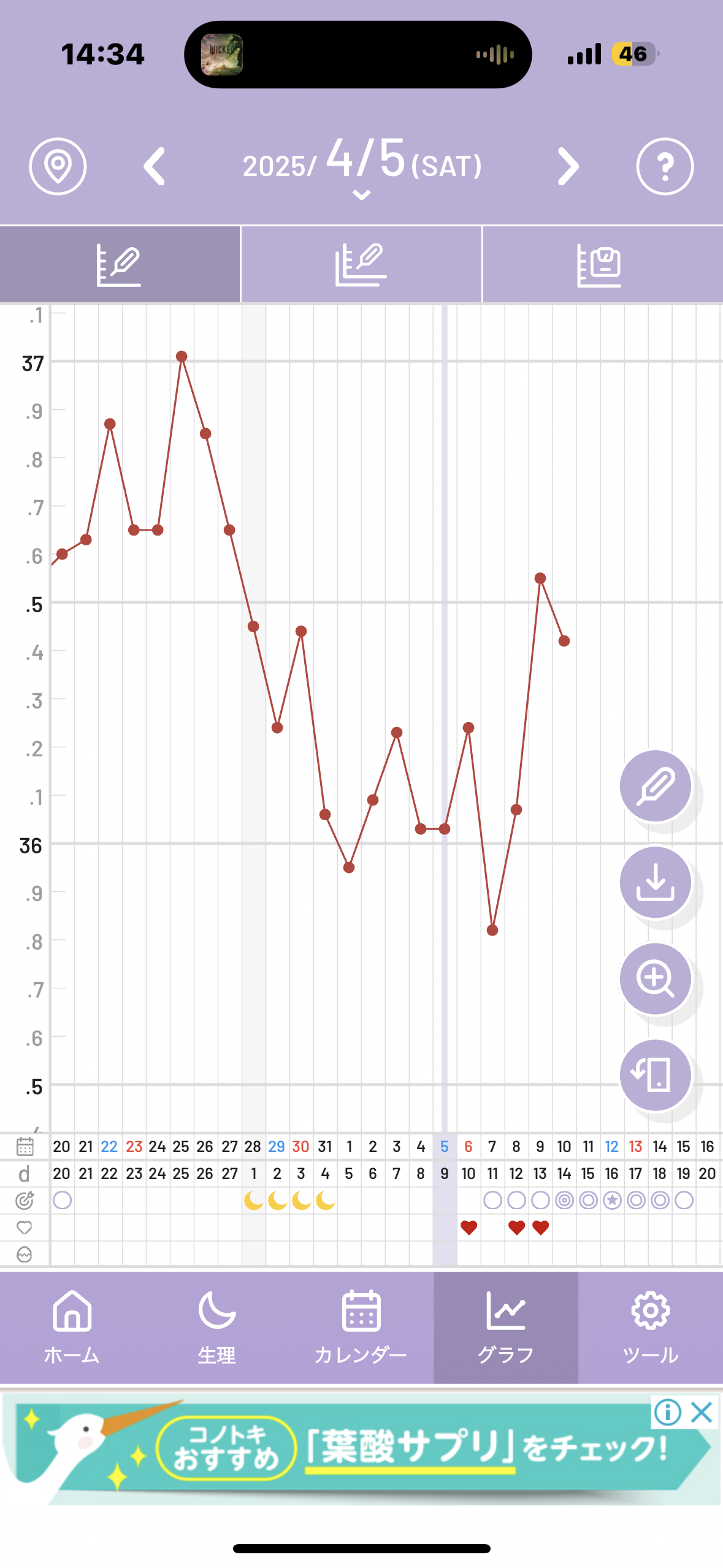Switch to the middle graph tab
Viewport: 723px width, 1568px height.
point(361,264)
